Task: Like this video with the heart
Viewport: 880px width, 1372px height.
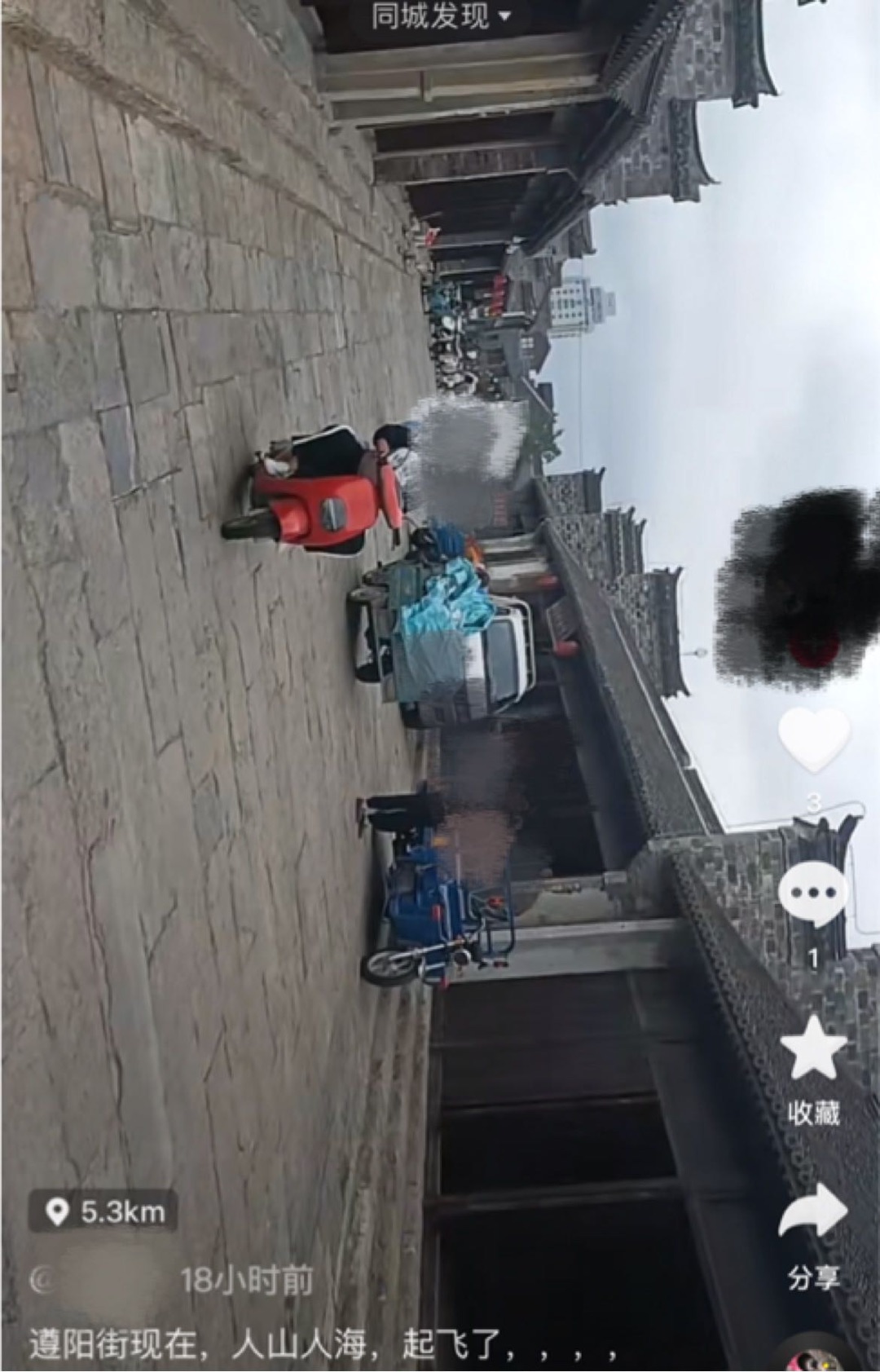Action: 813,739
